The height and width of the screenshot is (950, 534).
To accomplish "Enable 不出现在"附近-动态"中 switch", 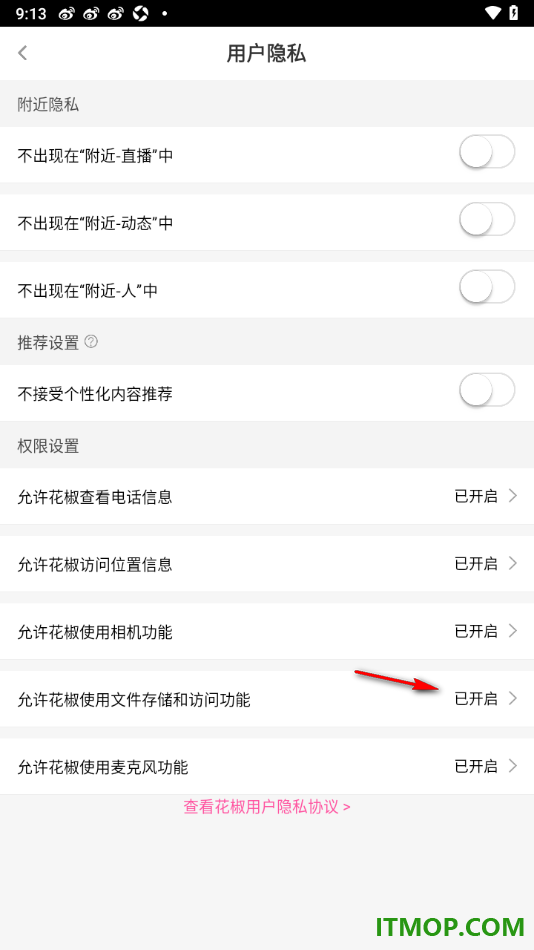I will tap(487, 219).
